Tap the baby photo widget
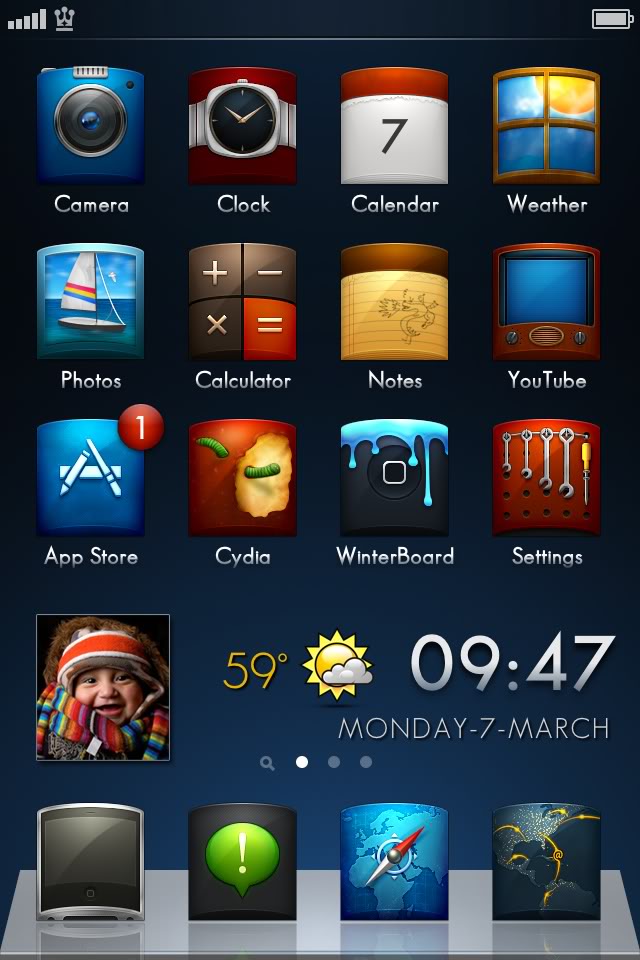 [103, 688]
